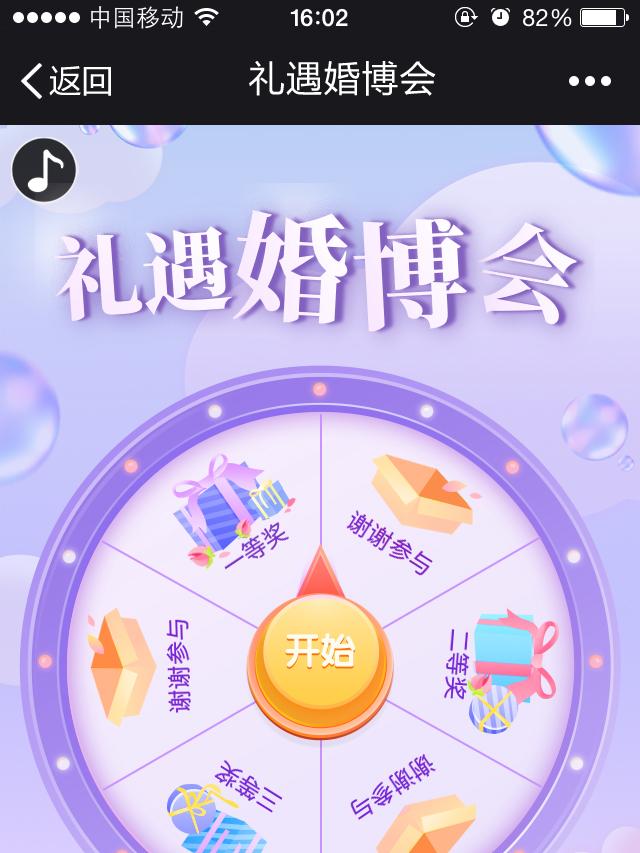Viewport: 640px width, 853px height.
Task: Toggle the background music icon
Action: [x=44, y=171]
